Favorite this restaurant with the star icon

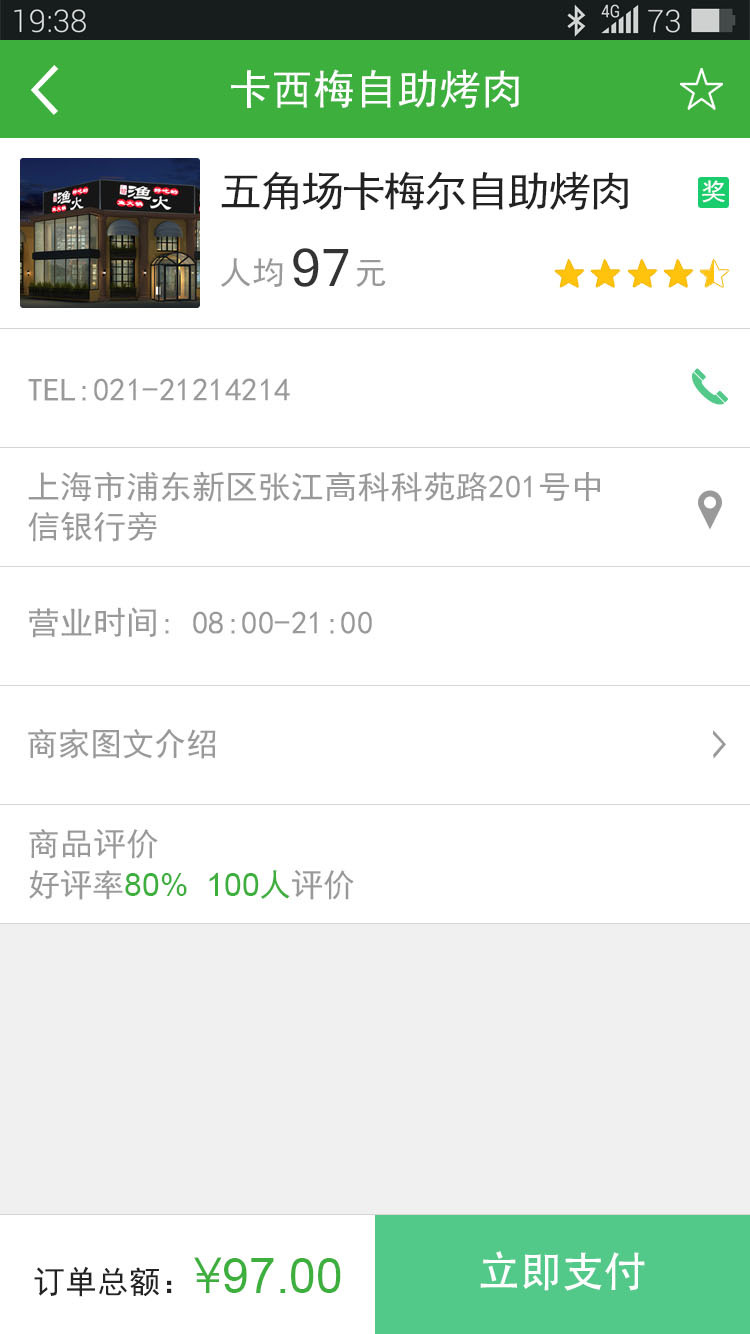pos(701,90)
